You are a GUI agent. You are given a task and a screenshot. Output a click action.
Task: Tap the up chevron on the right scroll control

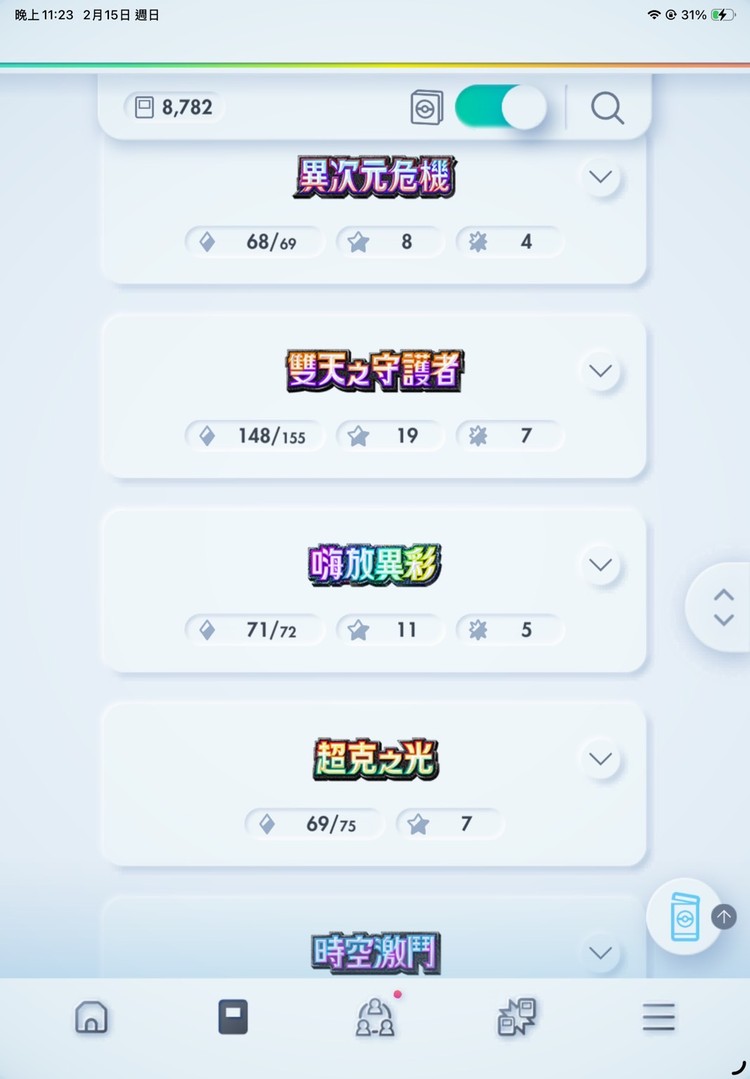[x=725, y=592]
